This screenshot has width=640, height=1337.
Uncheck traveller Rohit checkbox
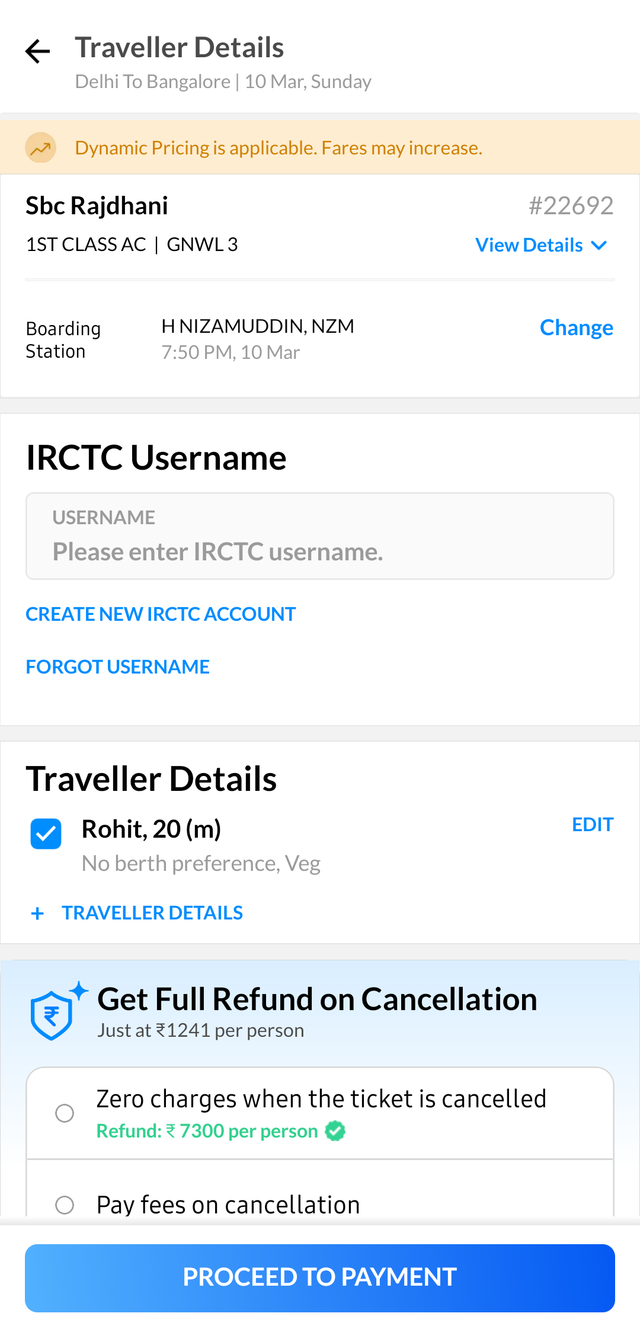point(46,833)
